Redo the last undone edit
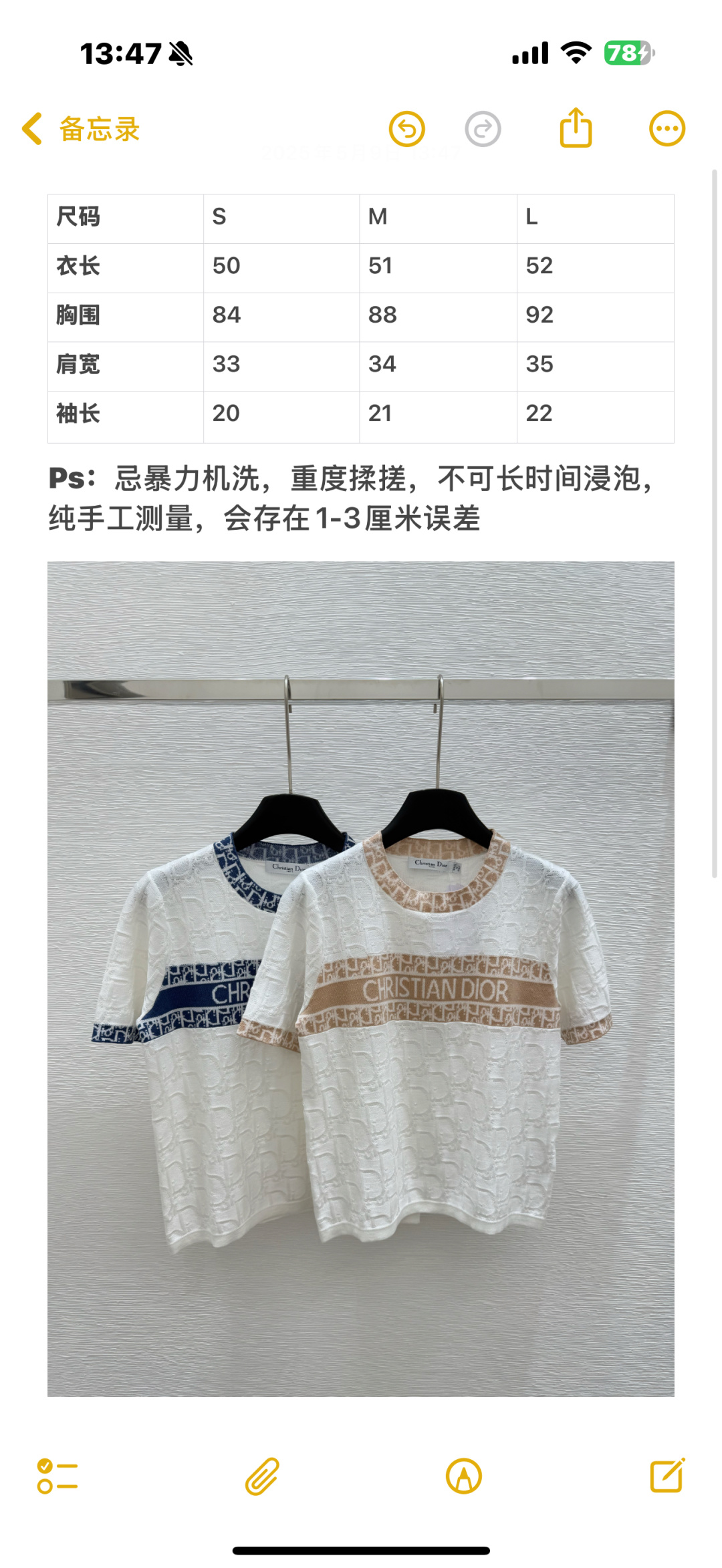This screenshot has height=1568, width=722. (x=483, y=128)
